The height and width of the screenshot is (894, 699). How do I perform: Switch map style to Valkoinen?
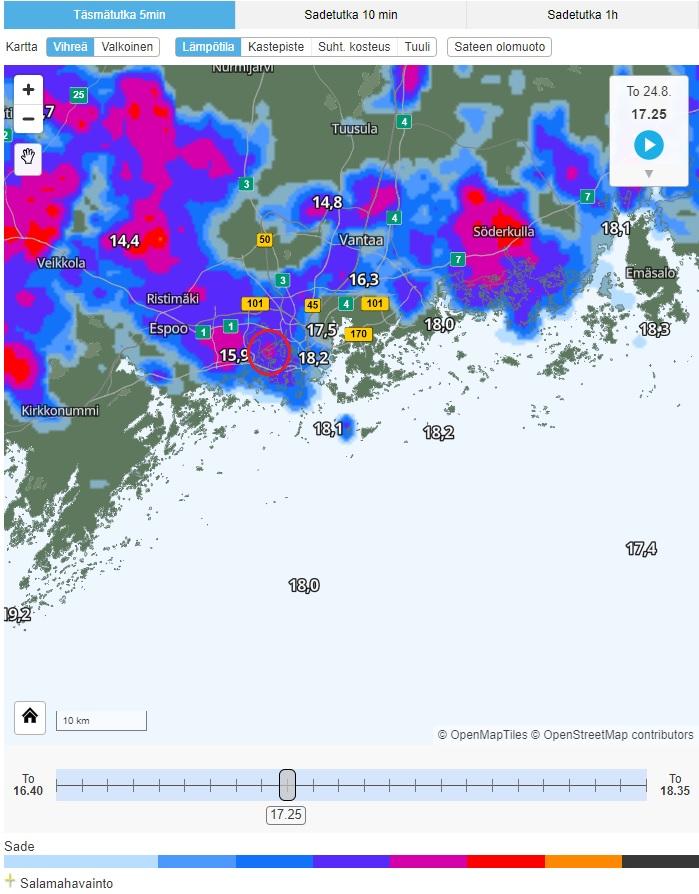pos(127,47)
